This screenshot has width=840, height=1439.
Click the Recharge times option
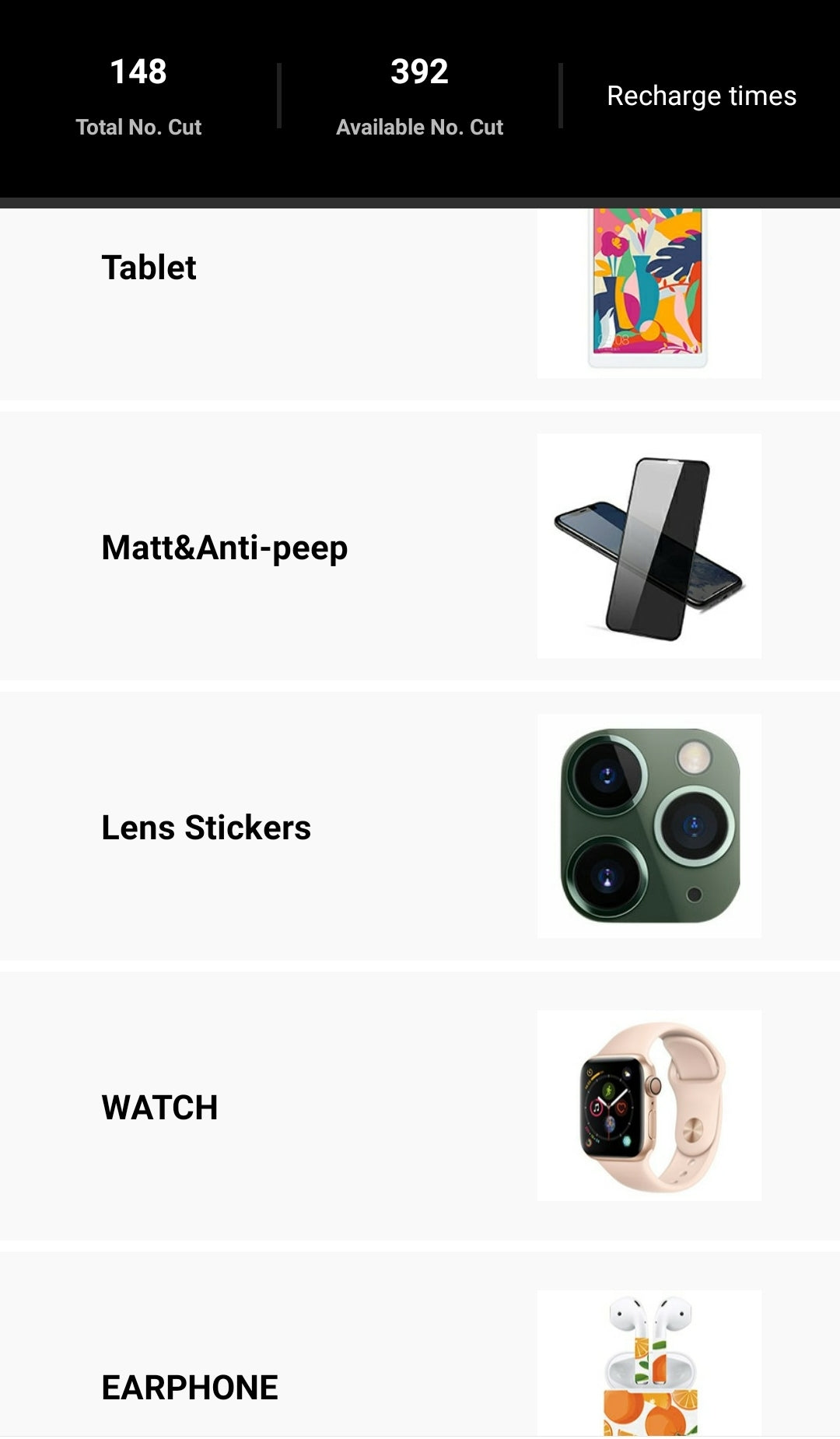tap(701, 96)
